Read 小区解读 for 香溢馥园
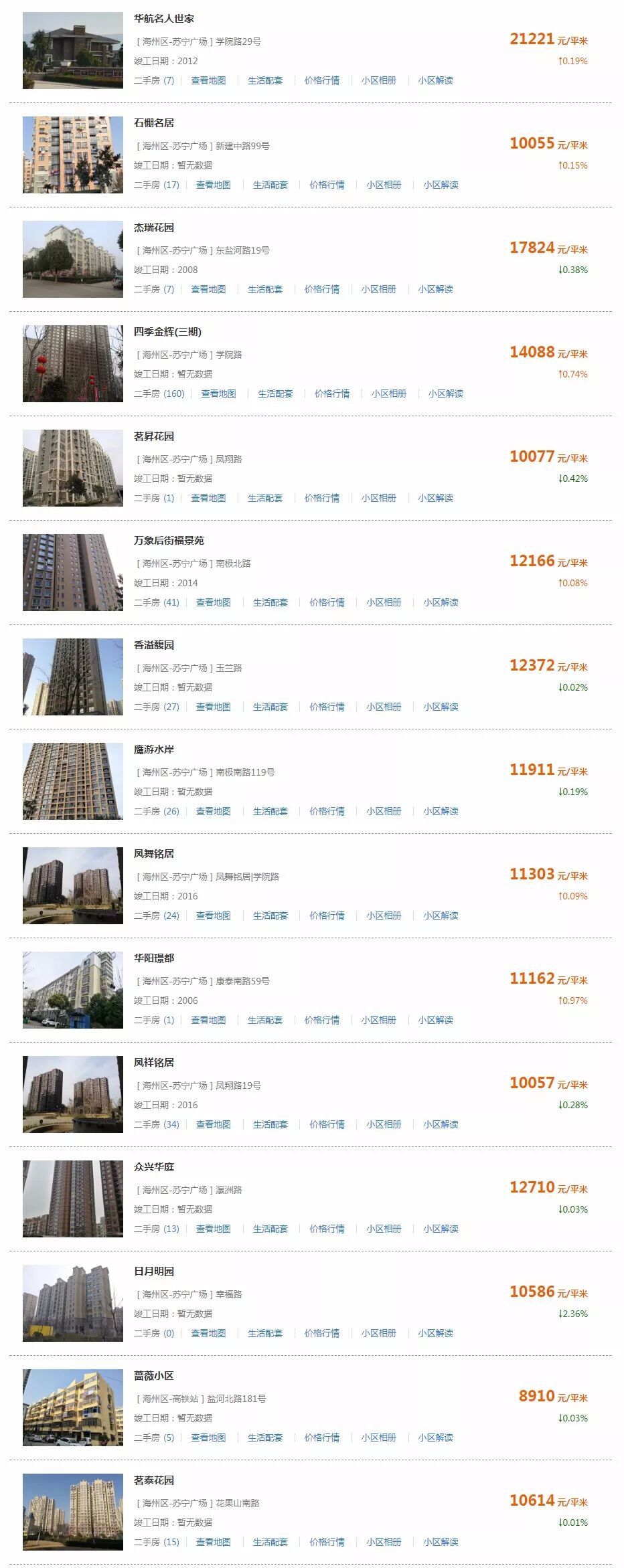This screenshot has width=624, height=1568. click(441, 707)
